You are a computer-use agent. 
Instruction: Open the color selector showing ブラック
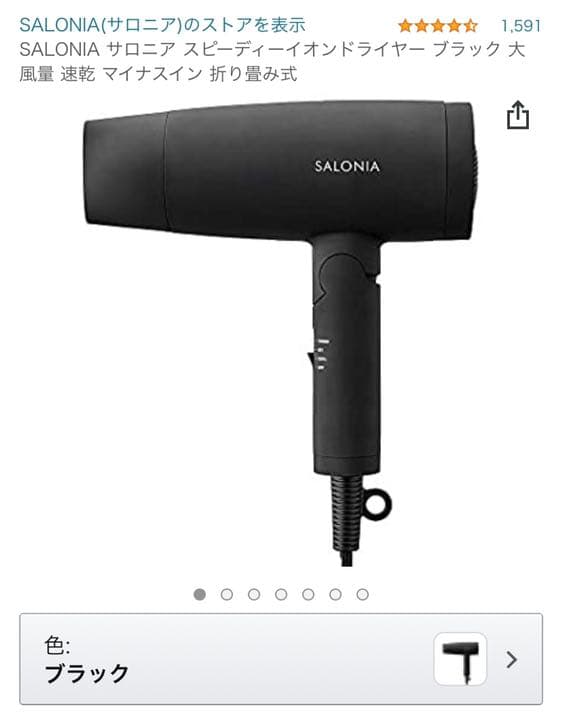pyautogui.click(x=281, y=659)
